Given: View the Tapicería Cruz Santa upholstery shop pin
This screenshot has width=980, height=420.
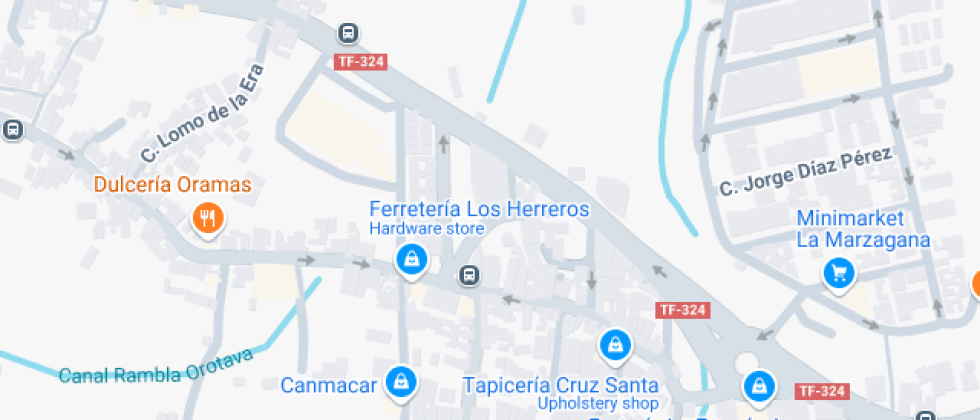Looking at the screenshot, I should 615,345.
